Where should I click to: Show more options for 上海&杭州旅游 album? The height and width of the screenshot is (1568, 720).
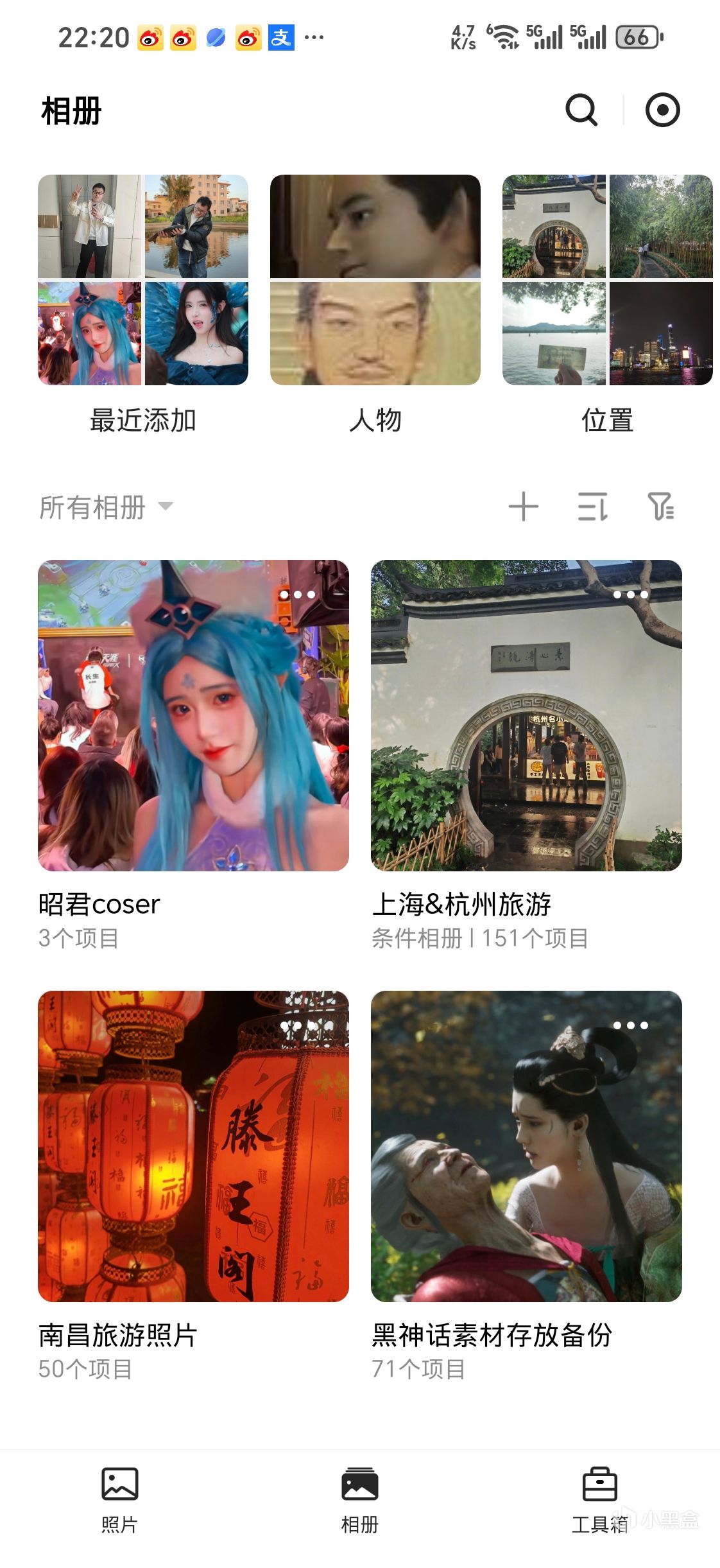click(631, 595)
